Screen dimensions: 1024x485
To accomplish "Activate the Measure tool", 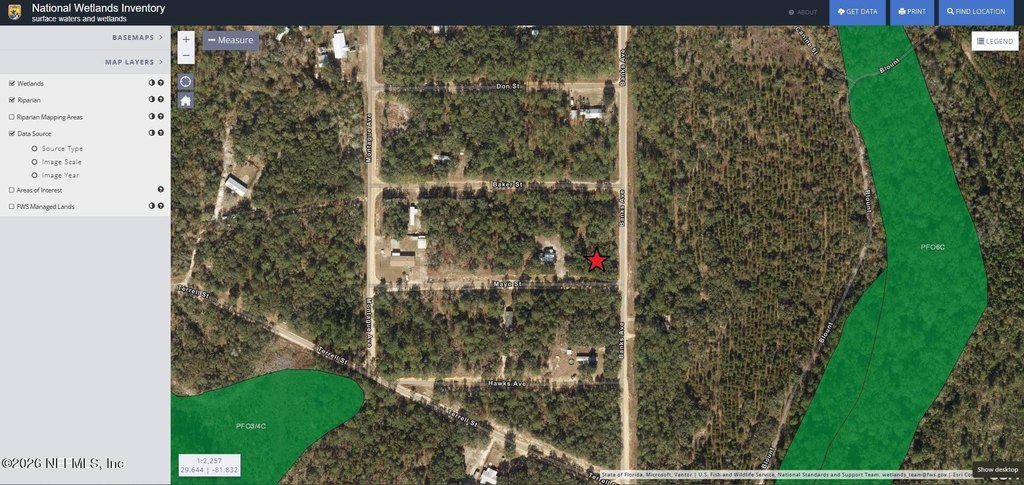I will tap(231, 40).
